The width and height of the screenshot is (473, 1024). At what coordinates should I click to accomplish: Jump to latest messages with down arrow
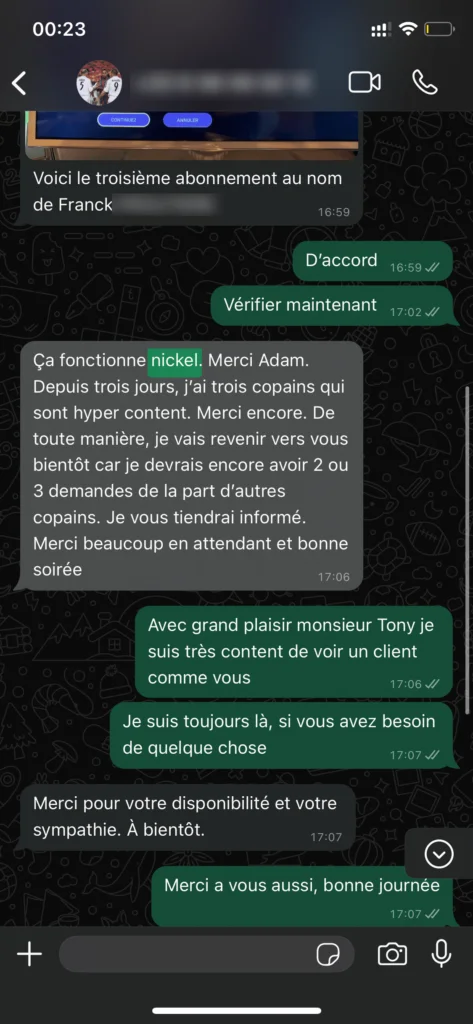tap(438, 853)
